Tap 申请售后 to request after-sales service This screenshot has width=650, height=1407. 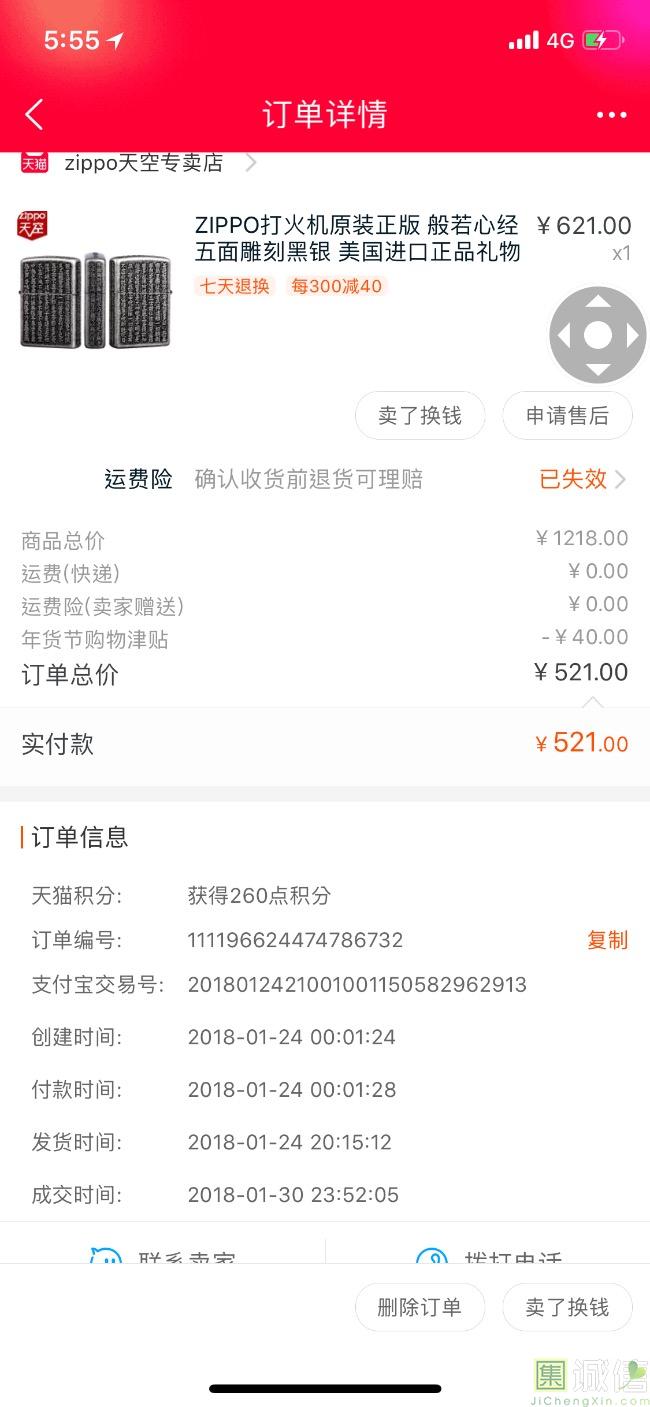click(x=567, y=416)
